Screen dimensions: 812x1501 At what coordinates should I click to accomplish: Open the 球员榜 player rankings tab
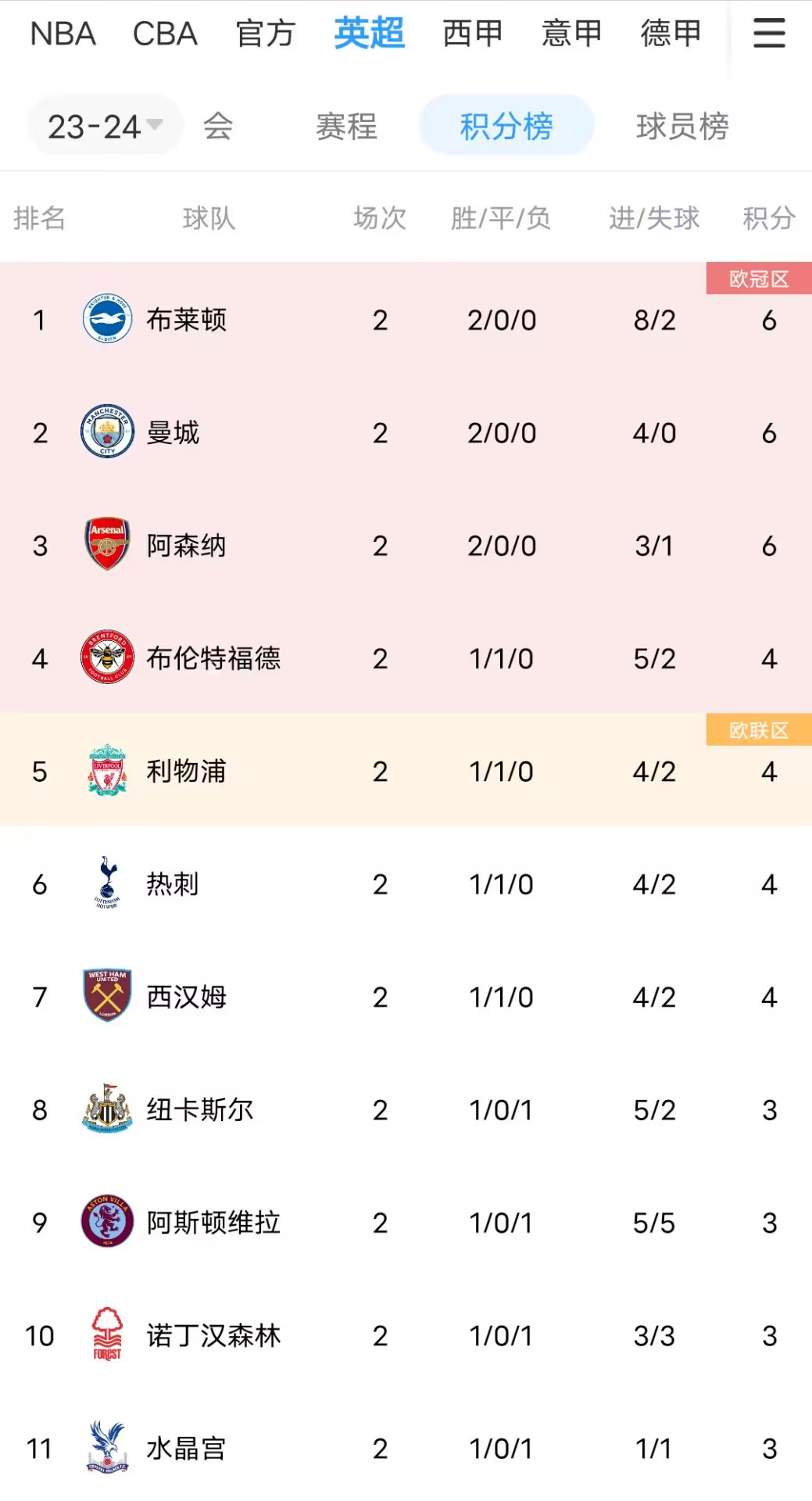[x=682, y=126]
